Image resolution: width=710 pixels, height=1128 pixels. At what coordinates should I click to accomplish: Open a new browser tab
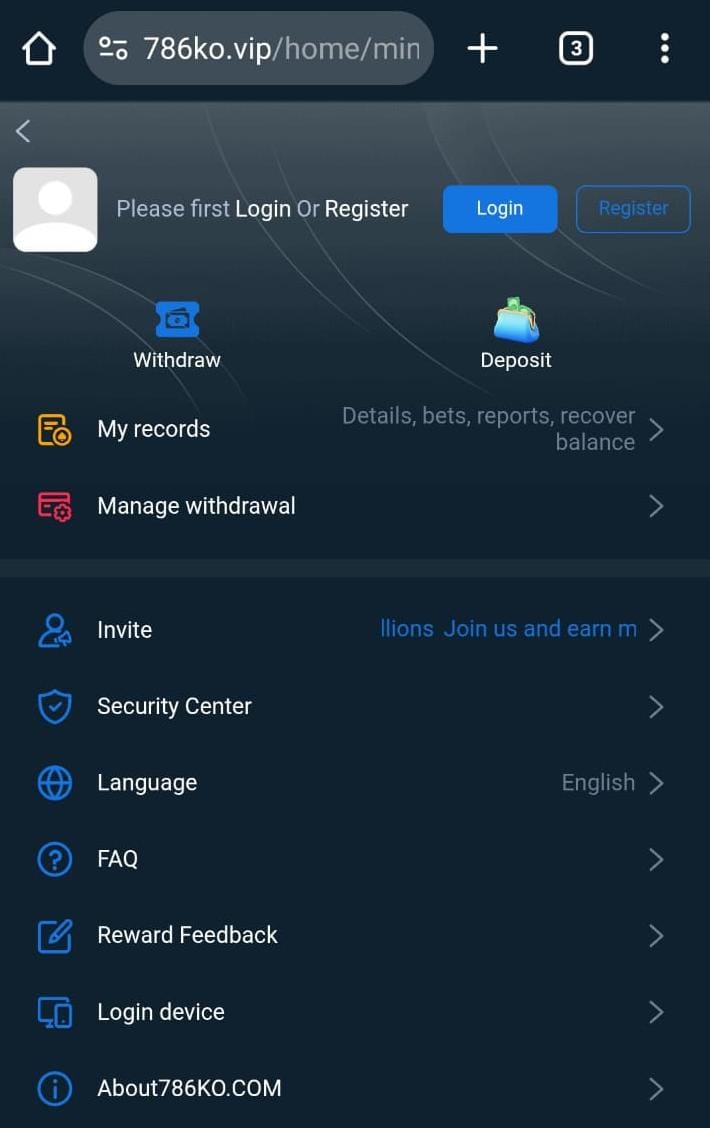482,48
